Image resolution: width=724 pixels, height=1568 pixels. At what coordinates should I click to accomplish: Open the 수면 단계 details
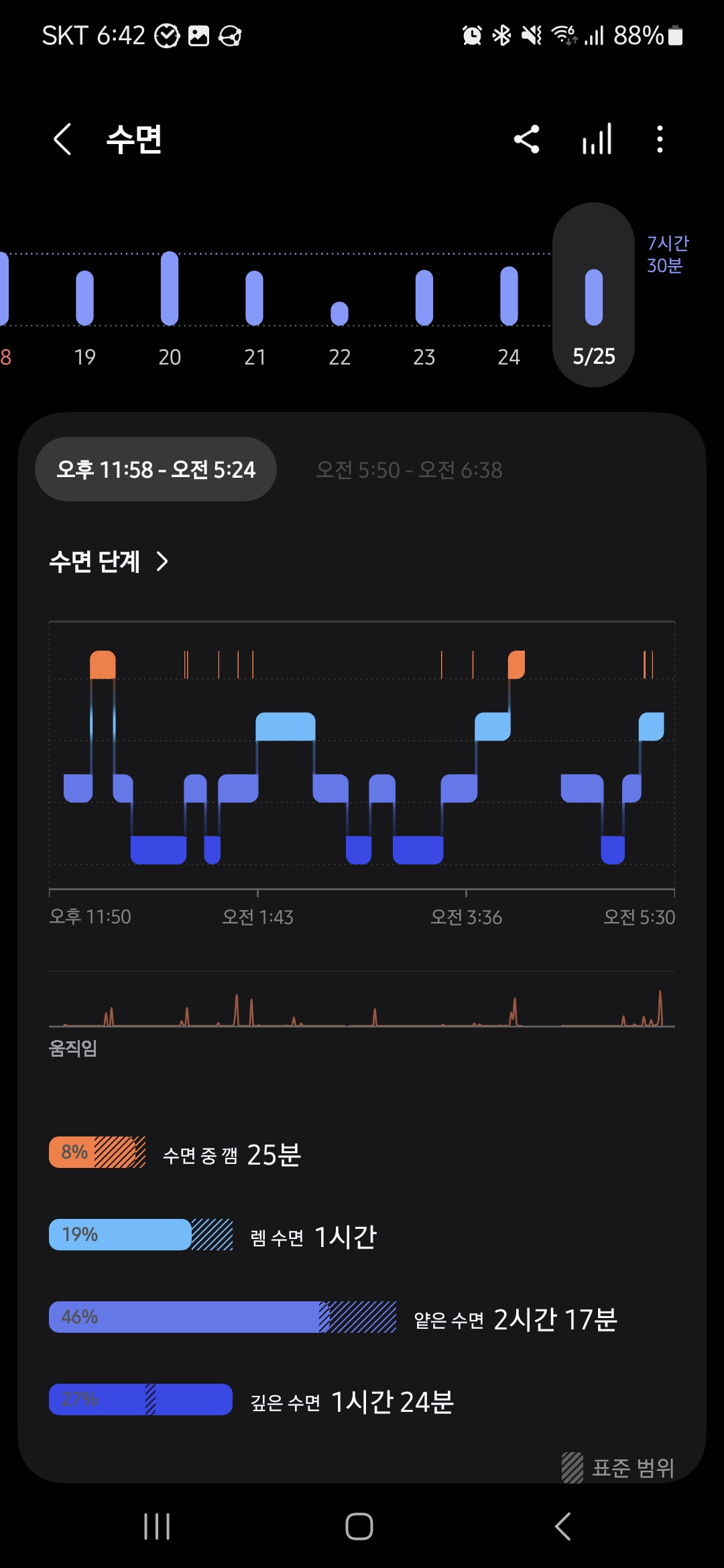(x=109, y=562)
